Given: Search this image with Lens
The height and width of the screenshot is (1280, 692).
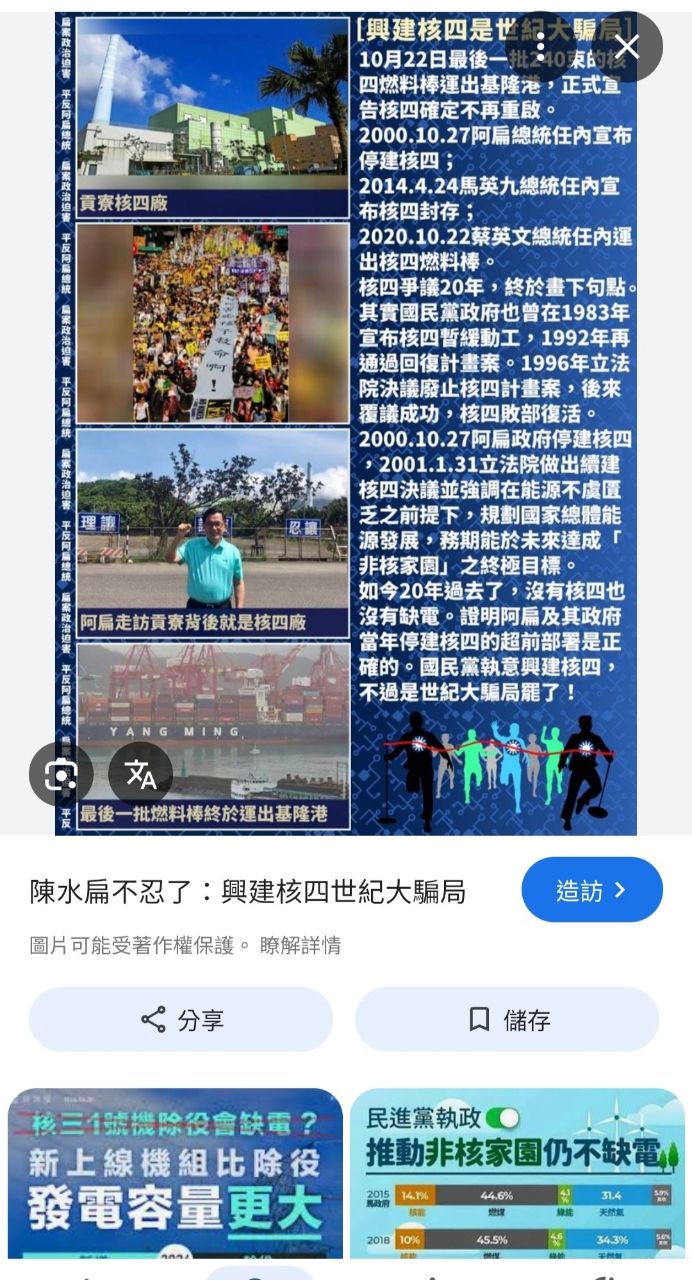Looking at the screenshot, I should click(x=61, y=773).
